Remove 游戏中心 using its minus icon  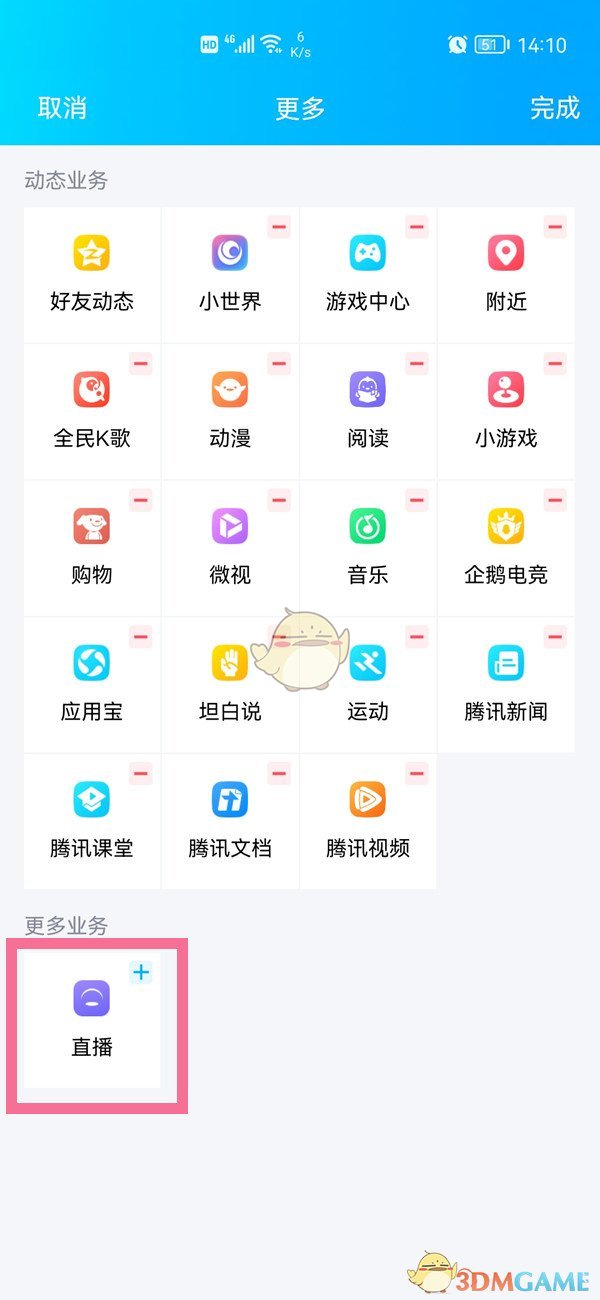(417, 227)
